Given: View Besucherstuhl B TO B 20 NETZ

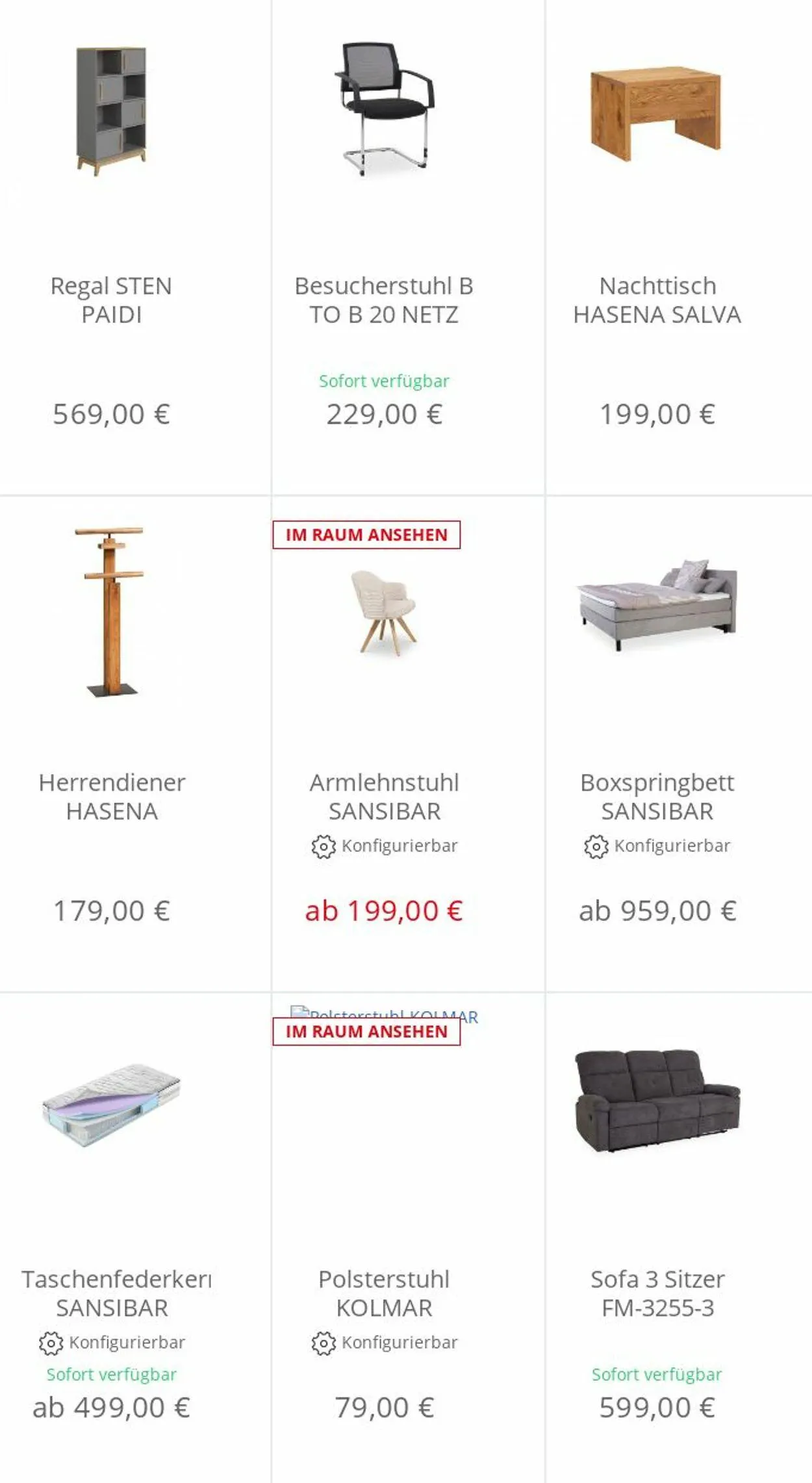Looking at the screenshot, I should pos(384,300).
